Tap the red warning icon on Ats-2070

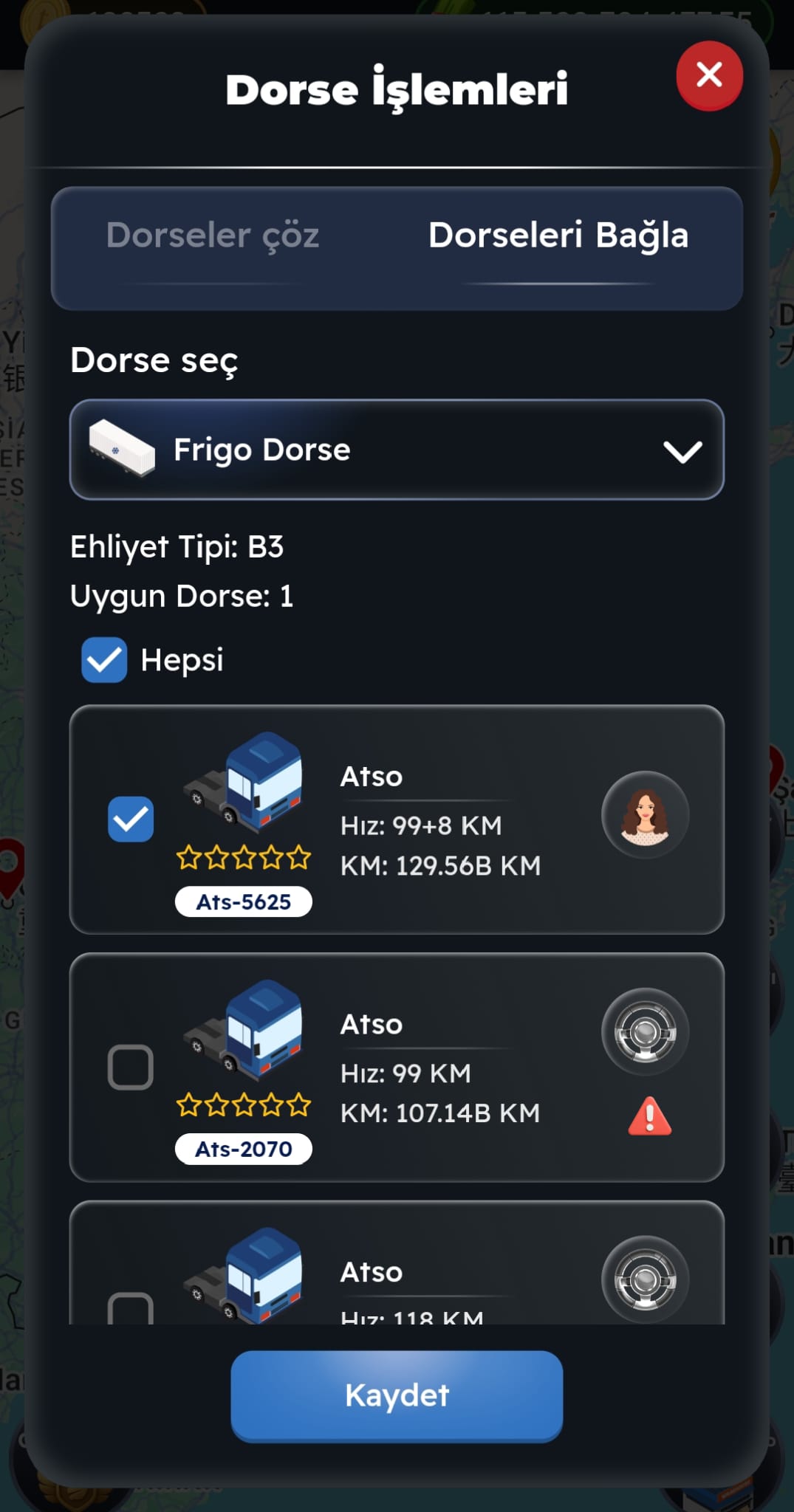pyautogui.click(x=649, y=1116)
